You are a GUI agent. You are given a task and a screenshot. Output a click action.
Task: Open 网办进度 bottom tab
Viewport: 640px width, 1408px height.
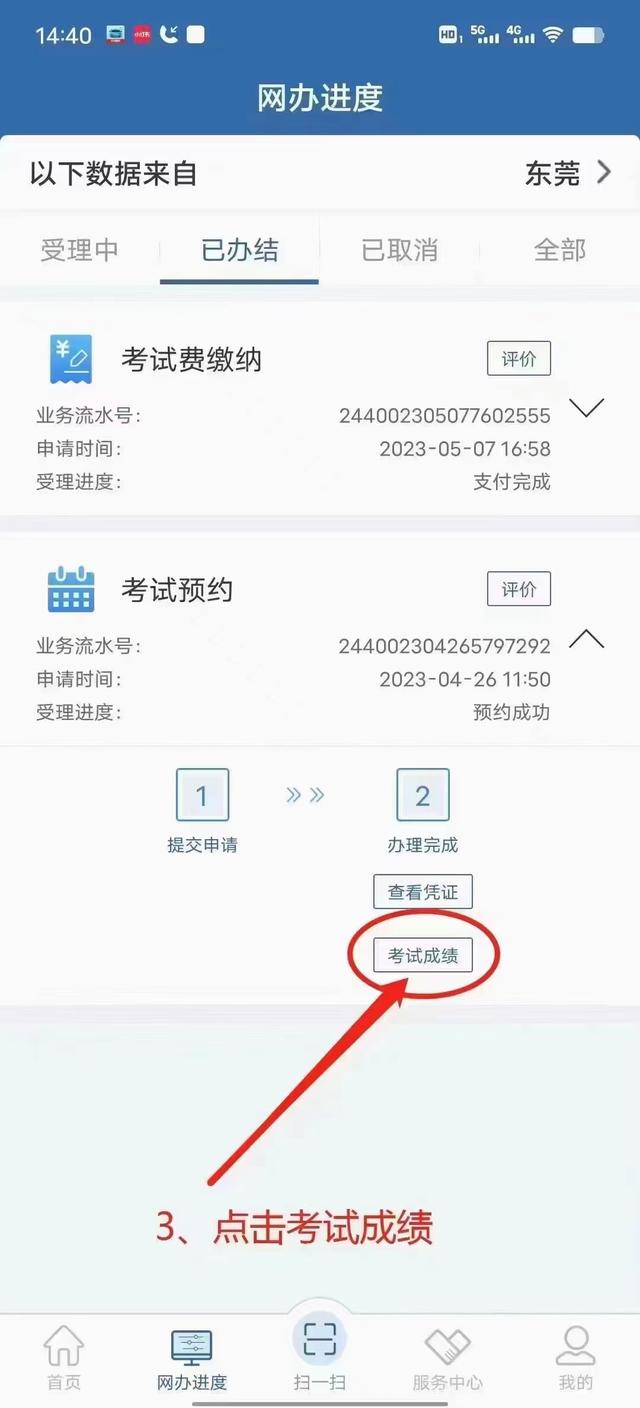click(192, 1358)
